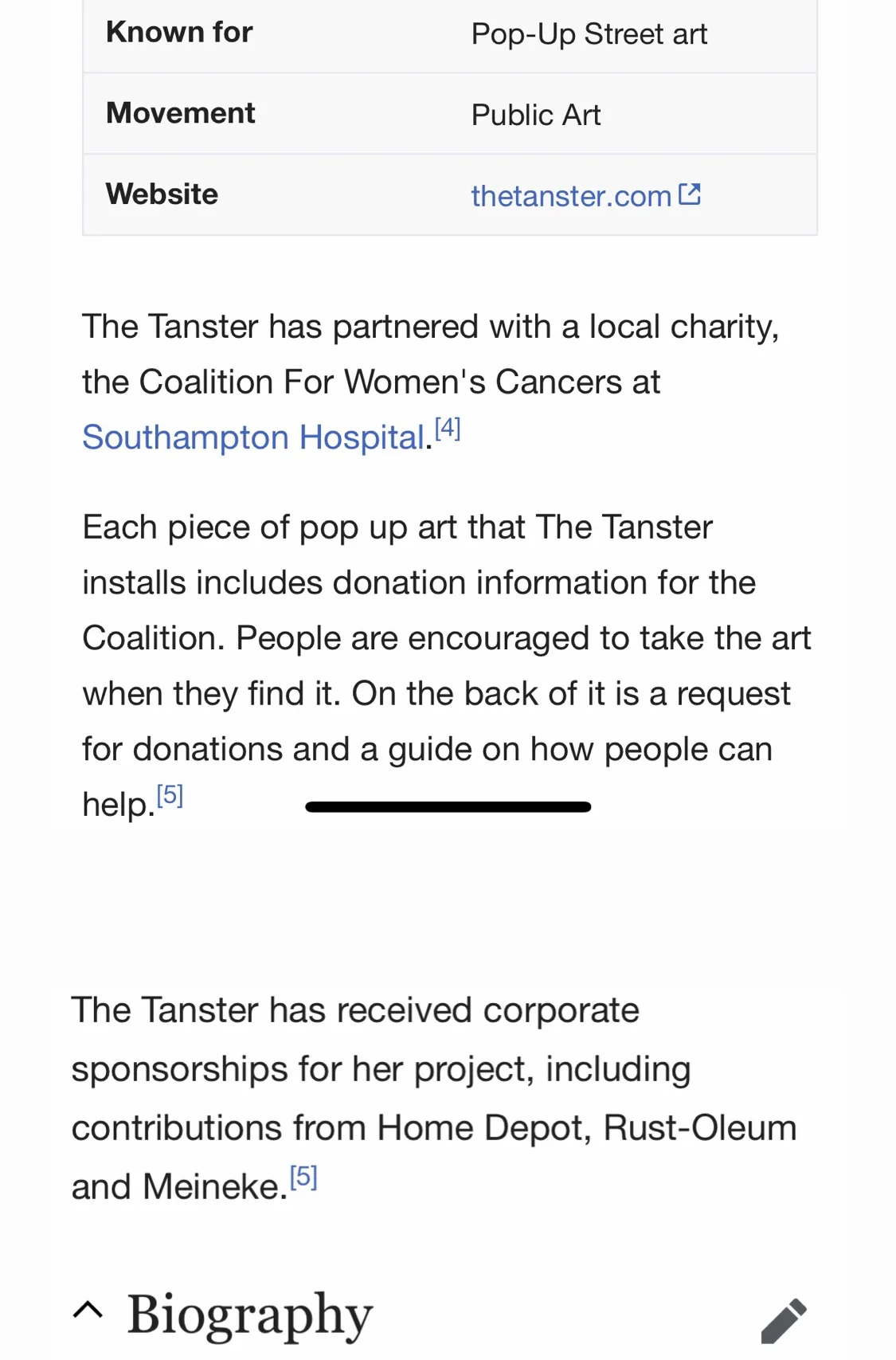Edit the Biography section with pencil icon

coord(784,1320)
